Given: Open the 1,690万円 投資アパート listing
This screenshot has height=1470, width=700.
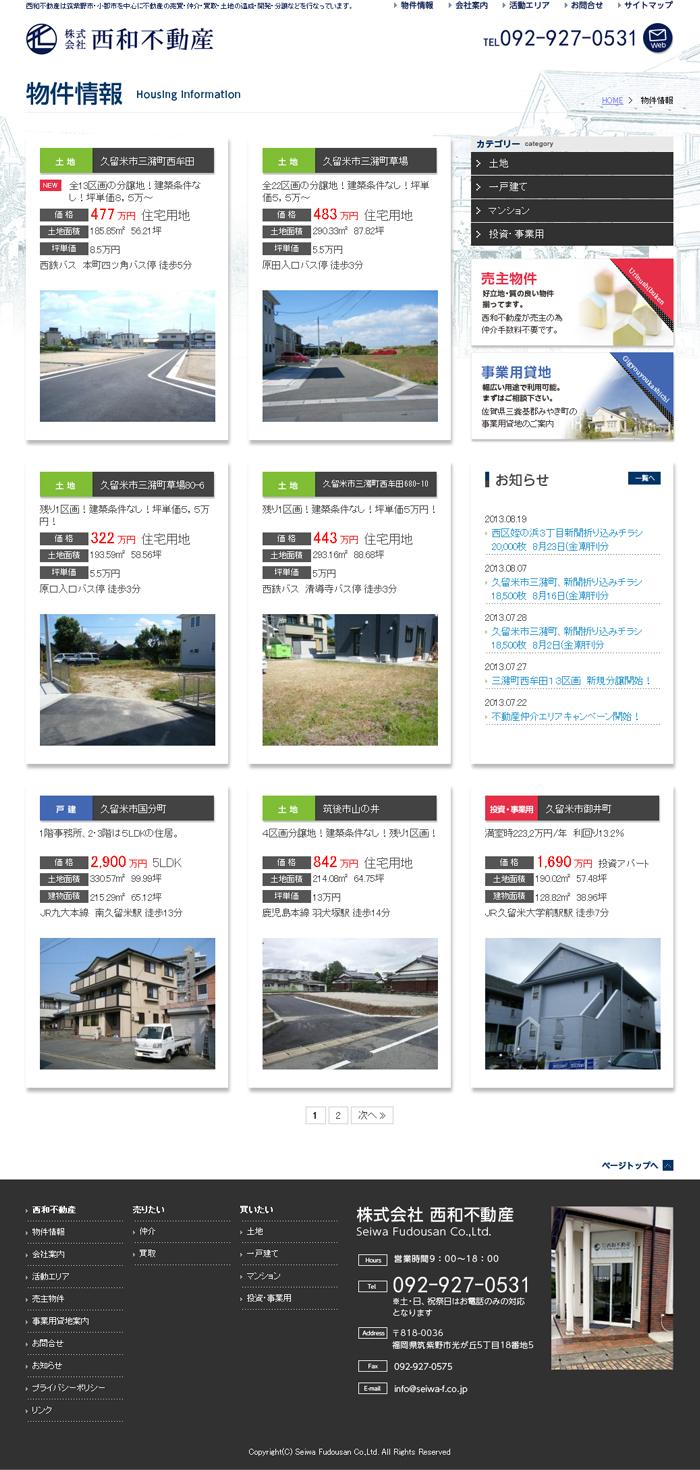Looking at the screenshot, I should [572, 933].
